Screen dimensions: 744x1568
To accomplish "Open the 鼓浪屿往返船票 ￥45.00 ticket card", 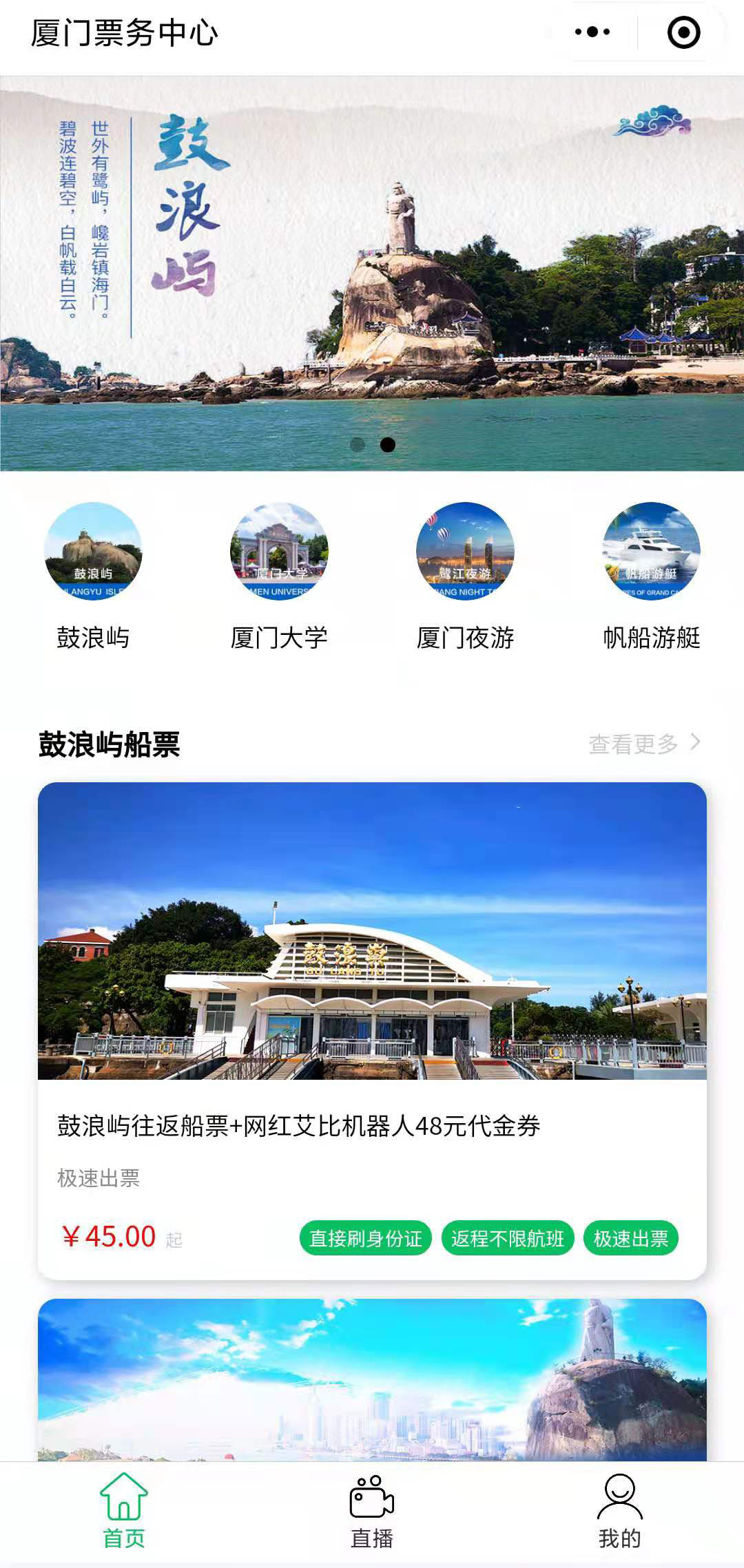I will [x=372, y=1030].
